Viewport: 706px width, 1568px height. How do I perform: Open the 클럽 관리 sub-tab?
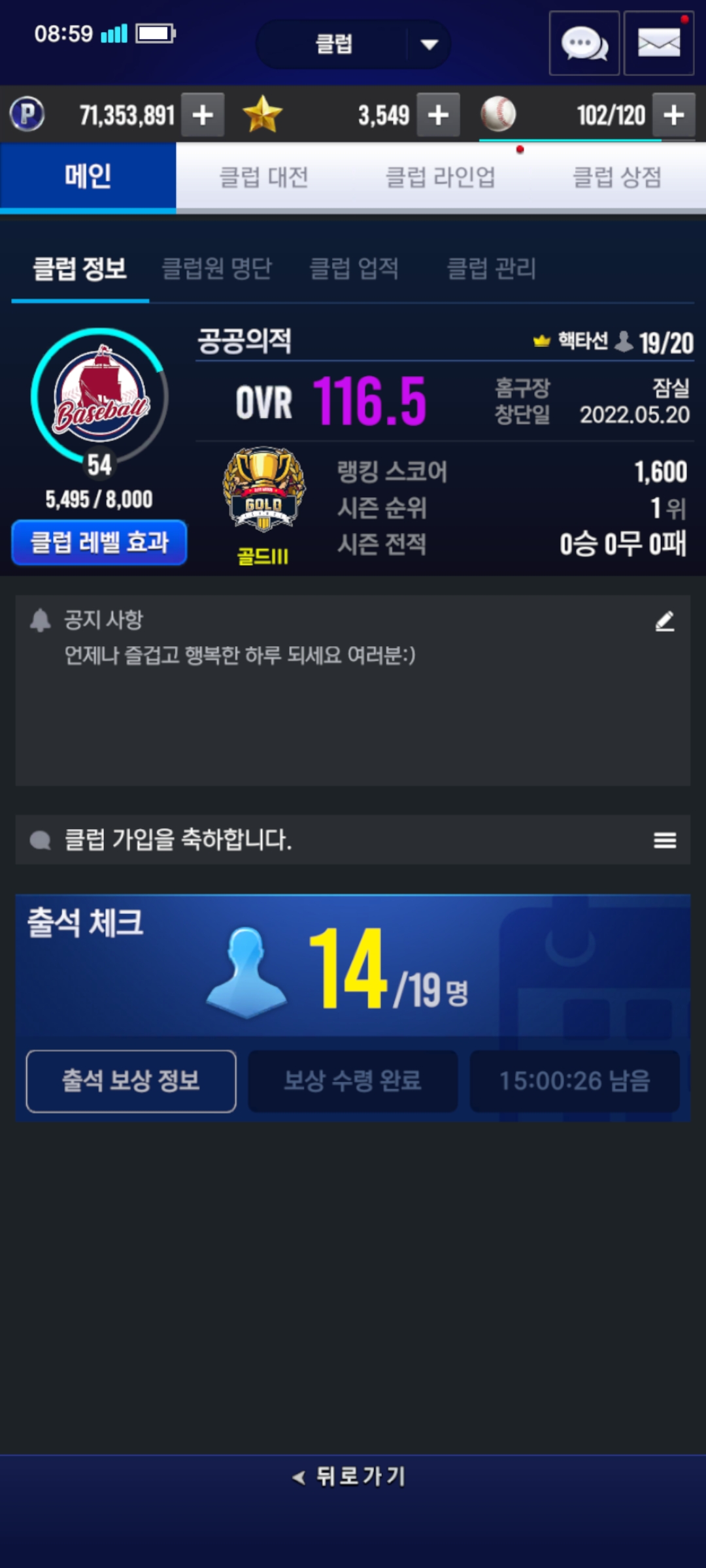(x=491, y=269)
